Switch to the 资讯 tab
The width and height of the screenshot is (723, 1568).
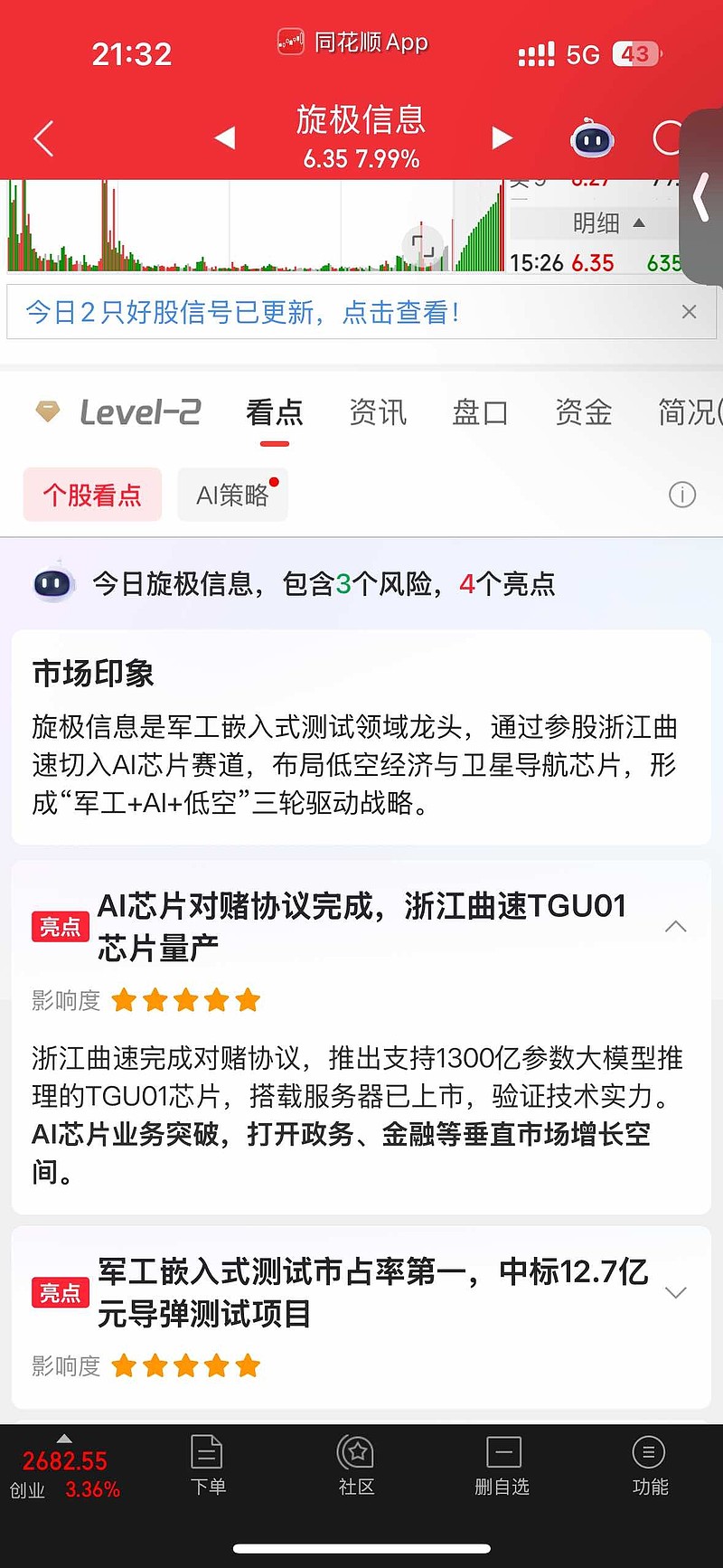pos(378,412)
